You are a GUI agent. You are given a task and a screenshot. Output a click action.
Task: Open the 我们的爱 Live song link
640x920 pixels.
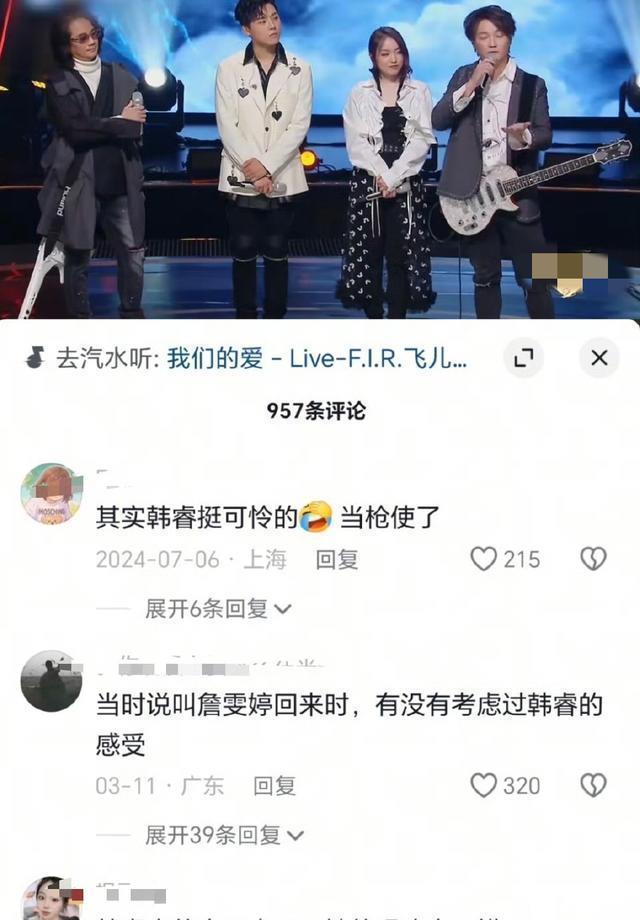(316, 359)
